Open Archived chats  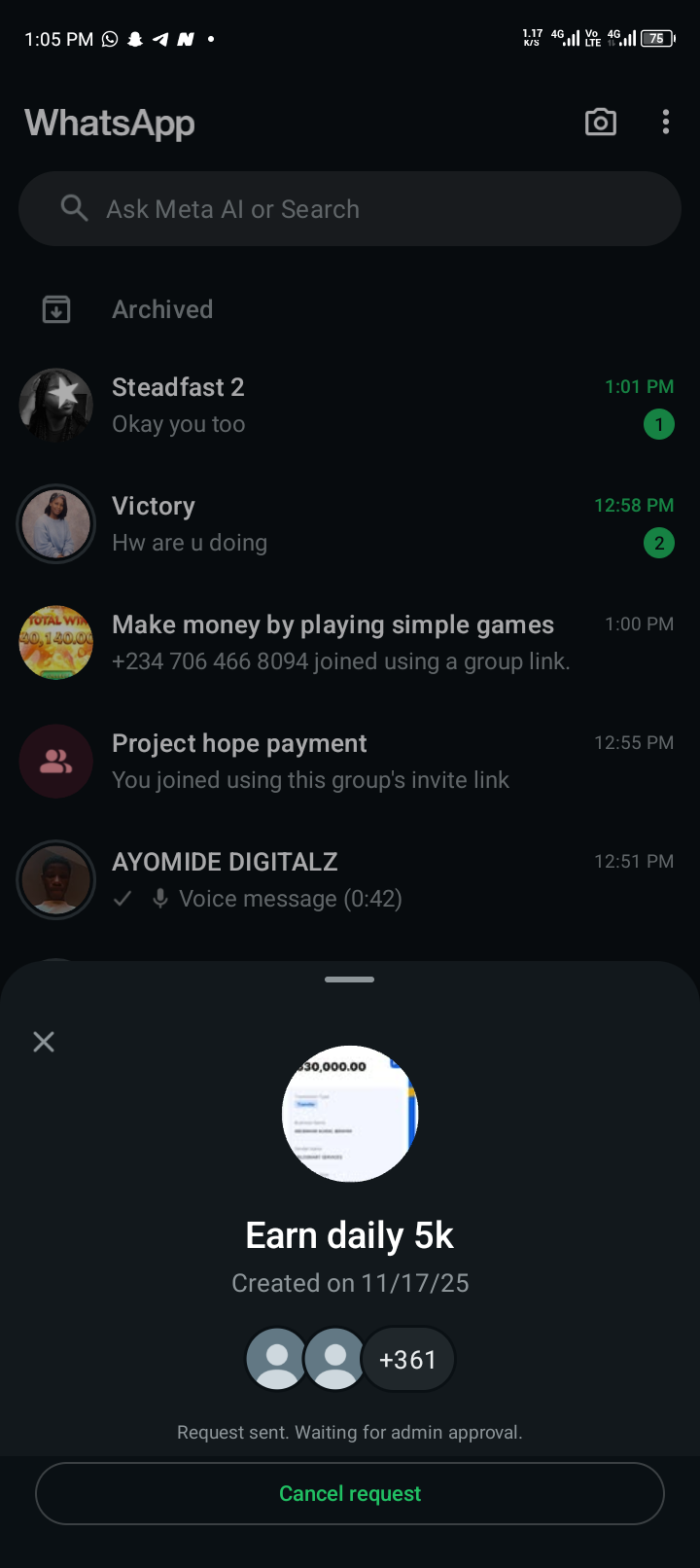pos(162,309)
